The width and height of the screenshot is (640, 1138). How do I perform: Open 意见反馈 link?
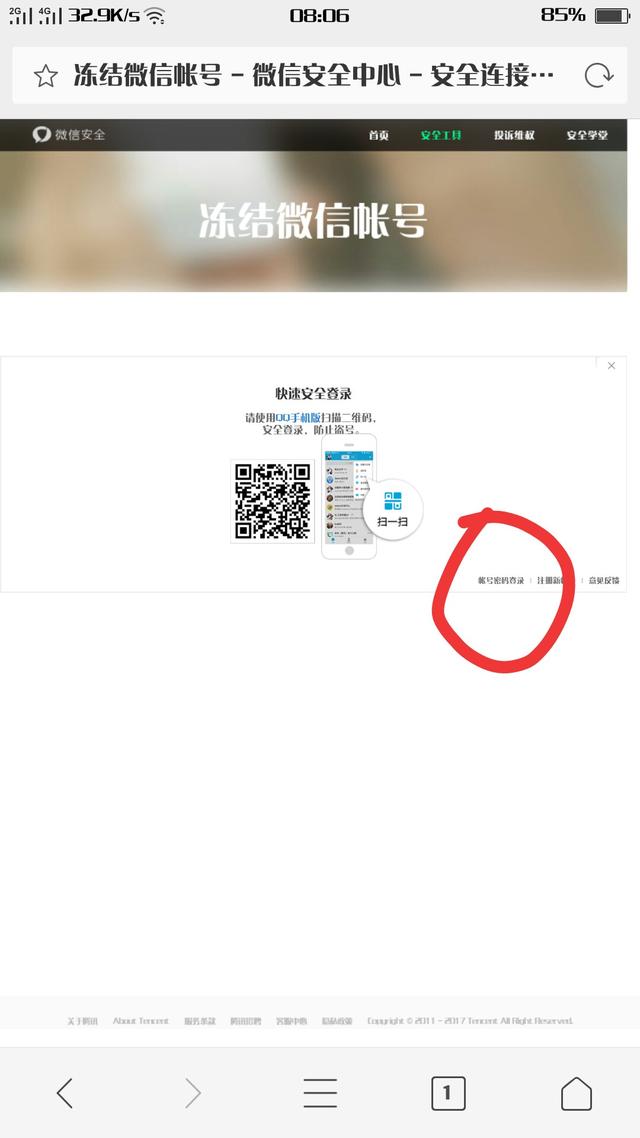[604, 581]
